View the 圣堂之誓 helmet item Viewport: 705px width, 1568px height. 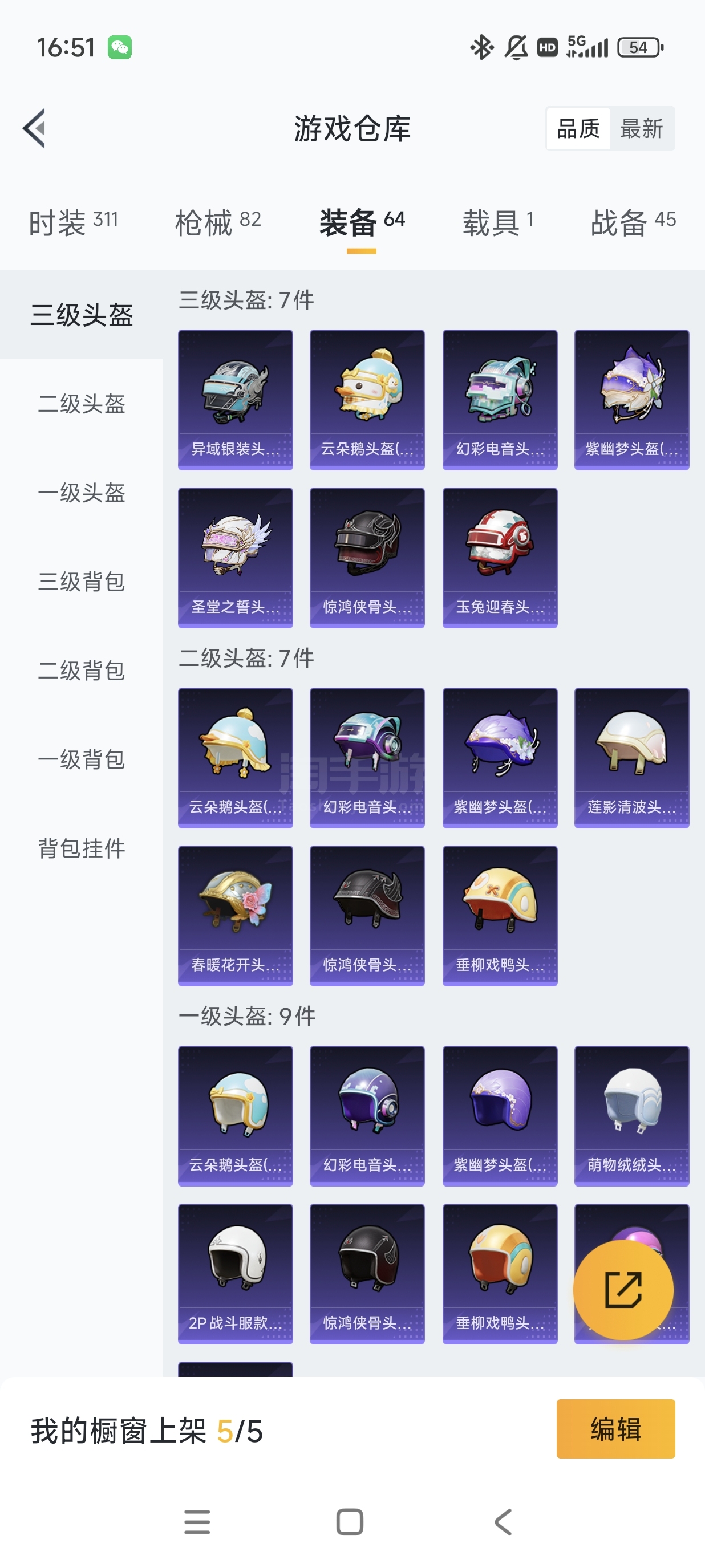[x=235, y=557]
